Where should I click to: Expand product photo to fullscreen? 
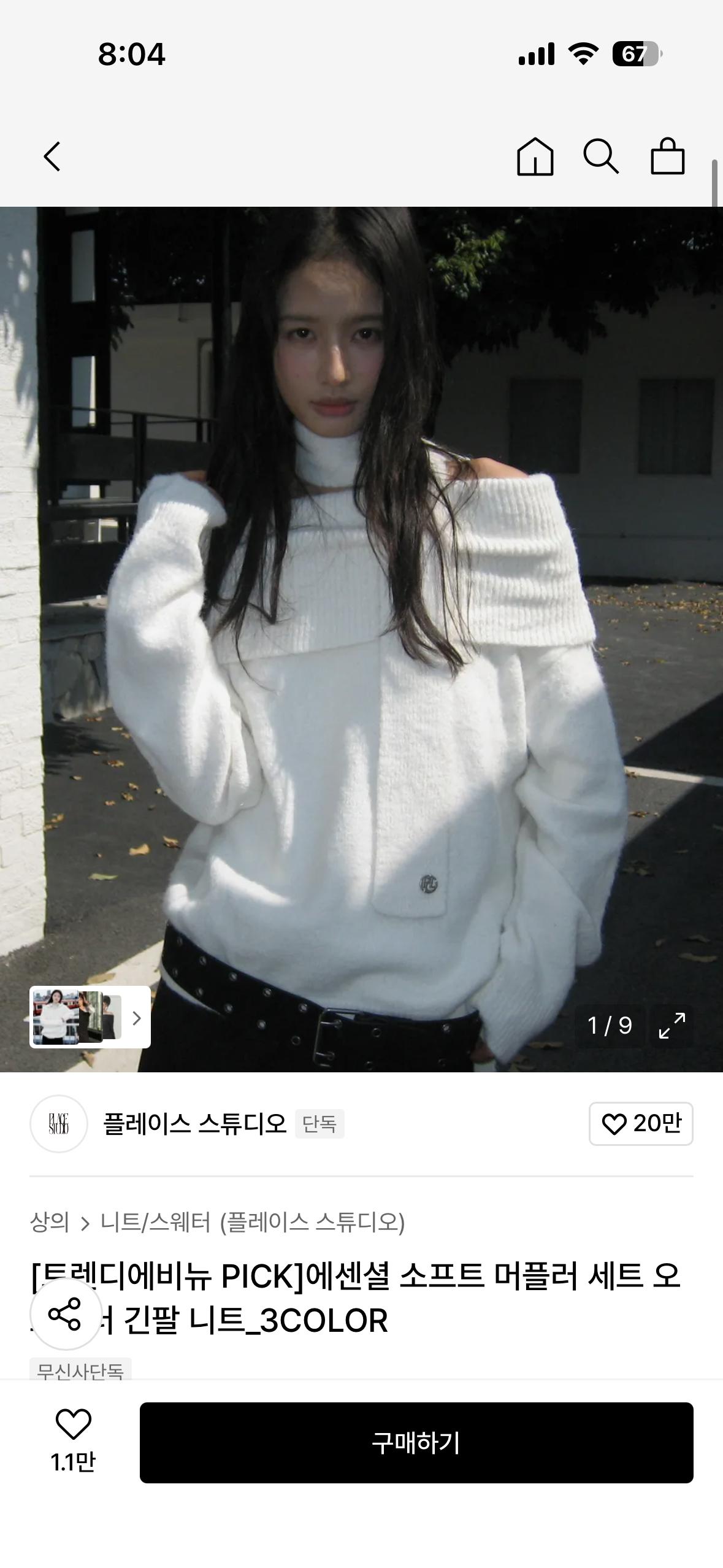(671, 1026)
